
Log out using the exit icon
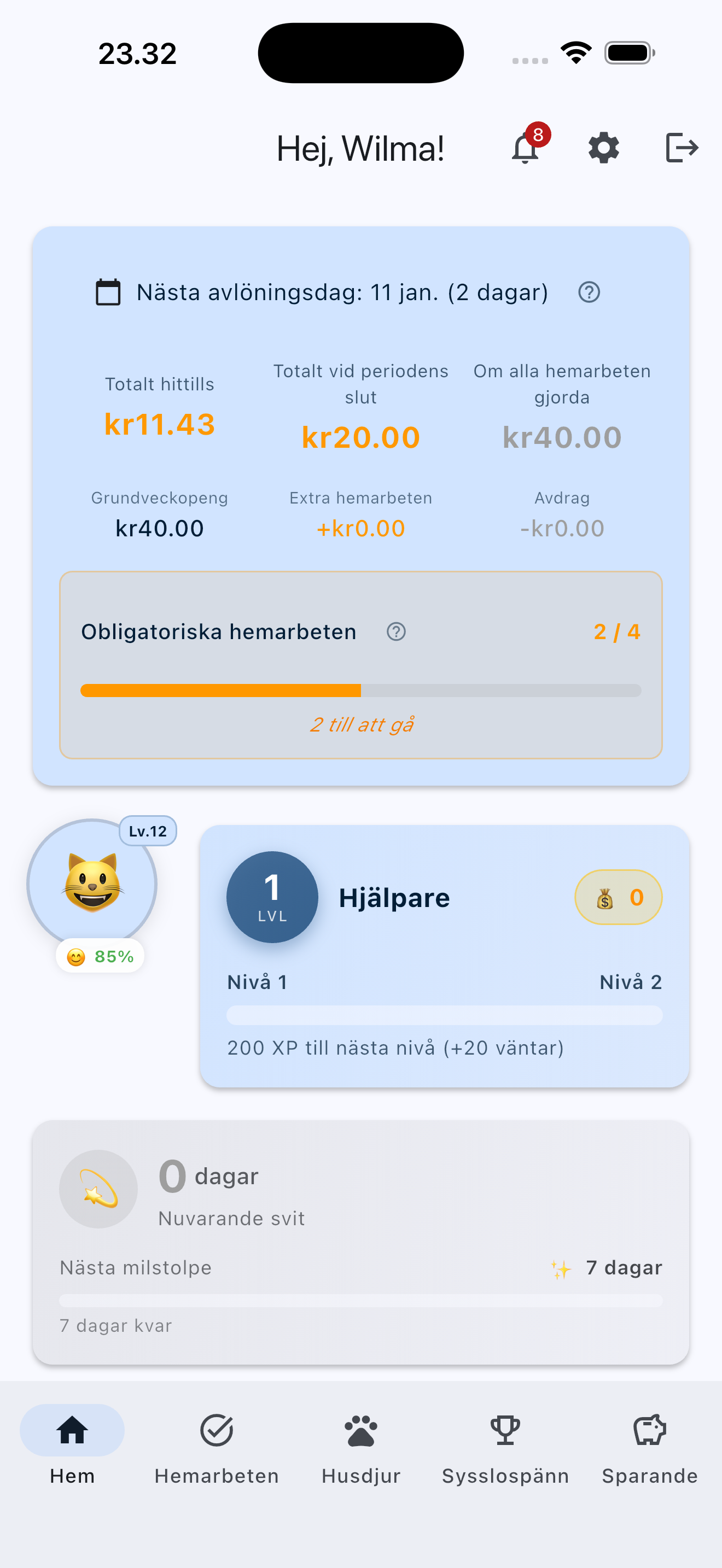(681, 148)
